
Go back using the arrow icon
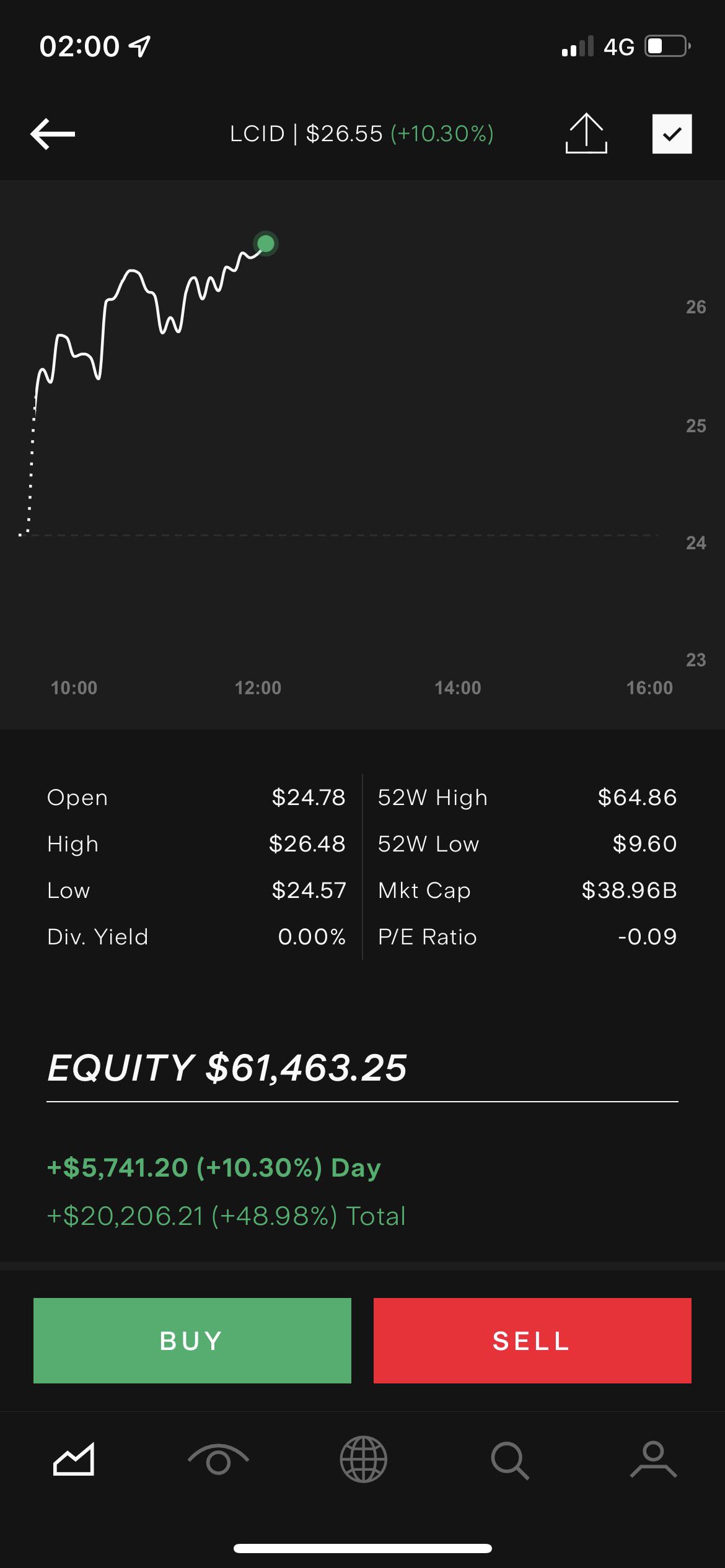click(x=53, y=134)
